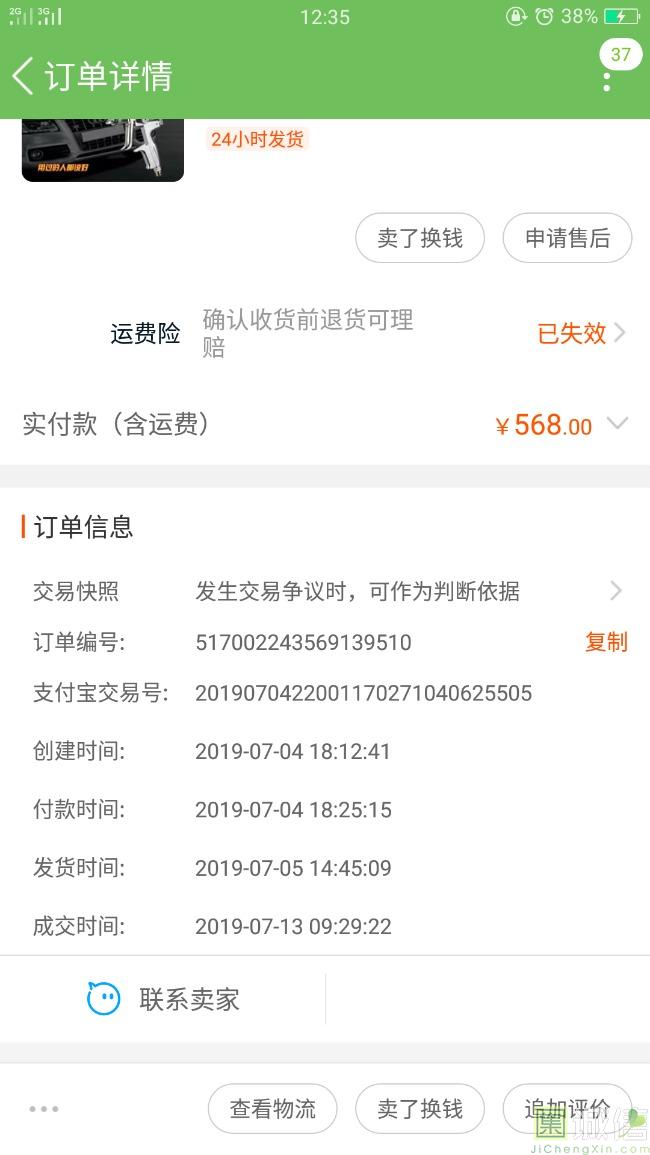Screen dimensions: 650x1155
Task: Copy the order number with 复制
Action: click(606, 642)
